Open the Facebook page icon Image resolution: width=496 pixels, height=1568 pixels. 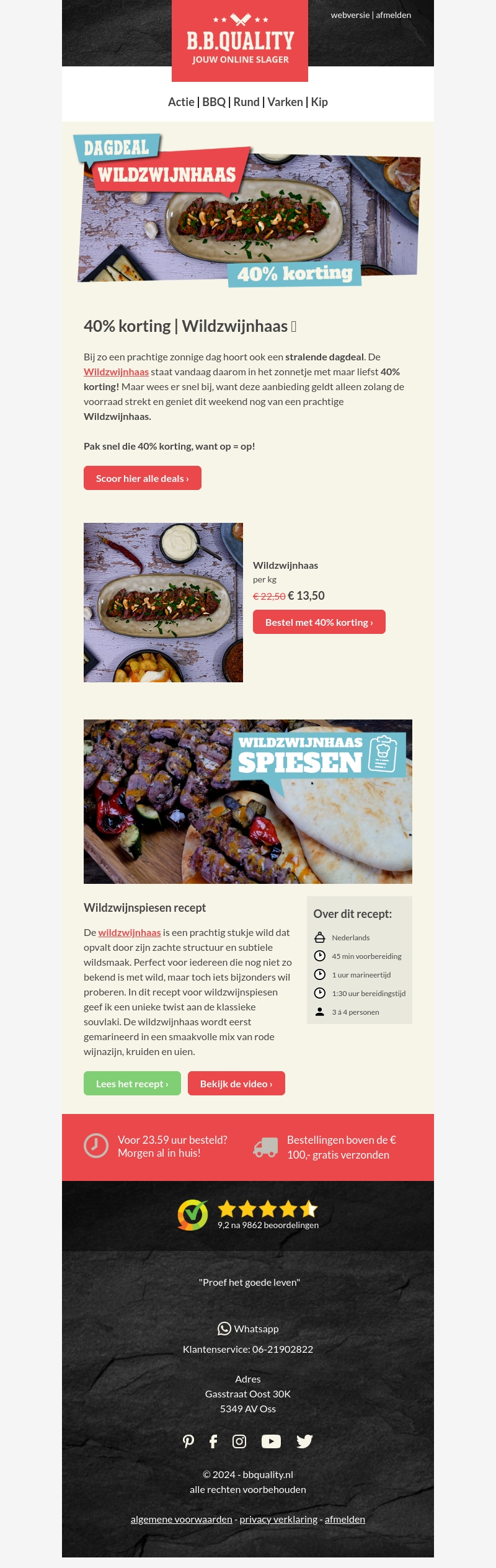point(213,1441)
